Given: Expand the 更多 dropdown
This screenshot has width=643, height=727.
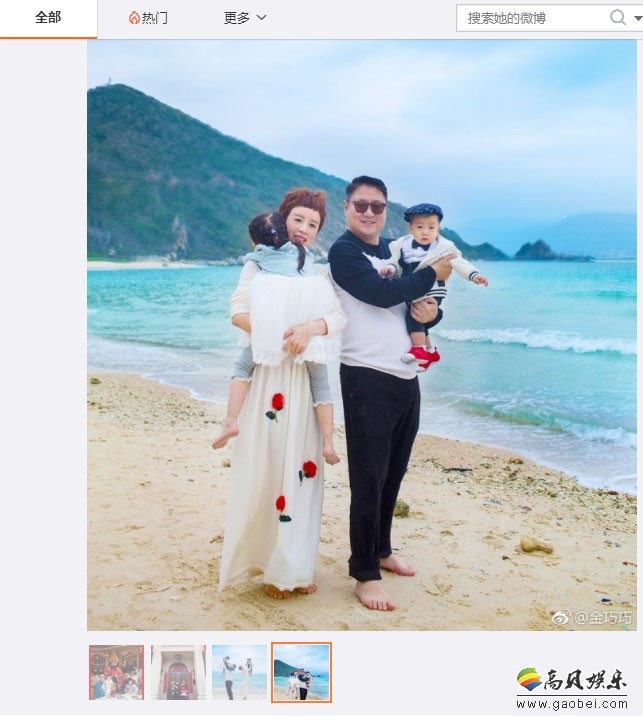Looking at the screenshot, I should click(245, 18).
